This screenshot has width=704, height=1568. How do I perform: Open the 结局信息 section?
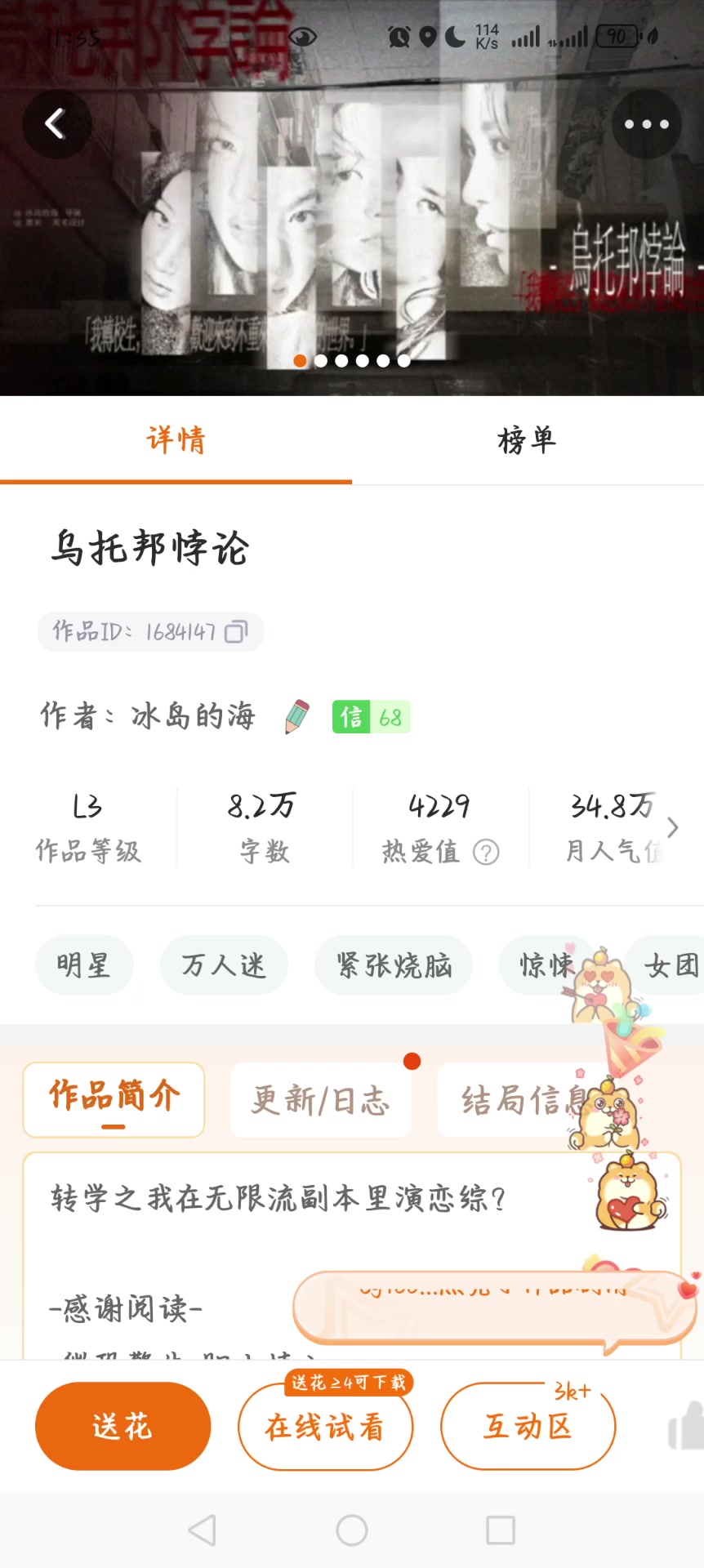[x=515, y=1100]
